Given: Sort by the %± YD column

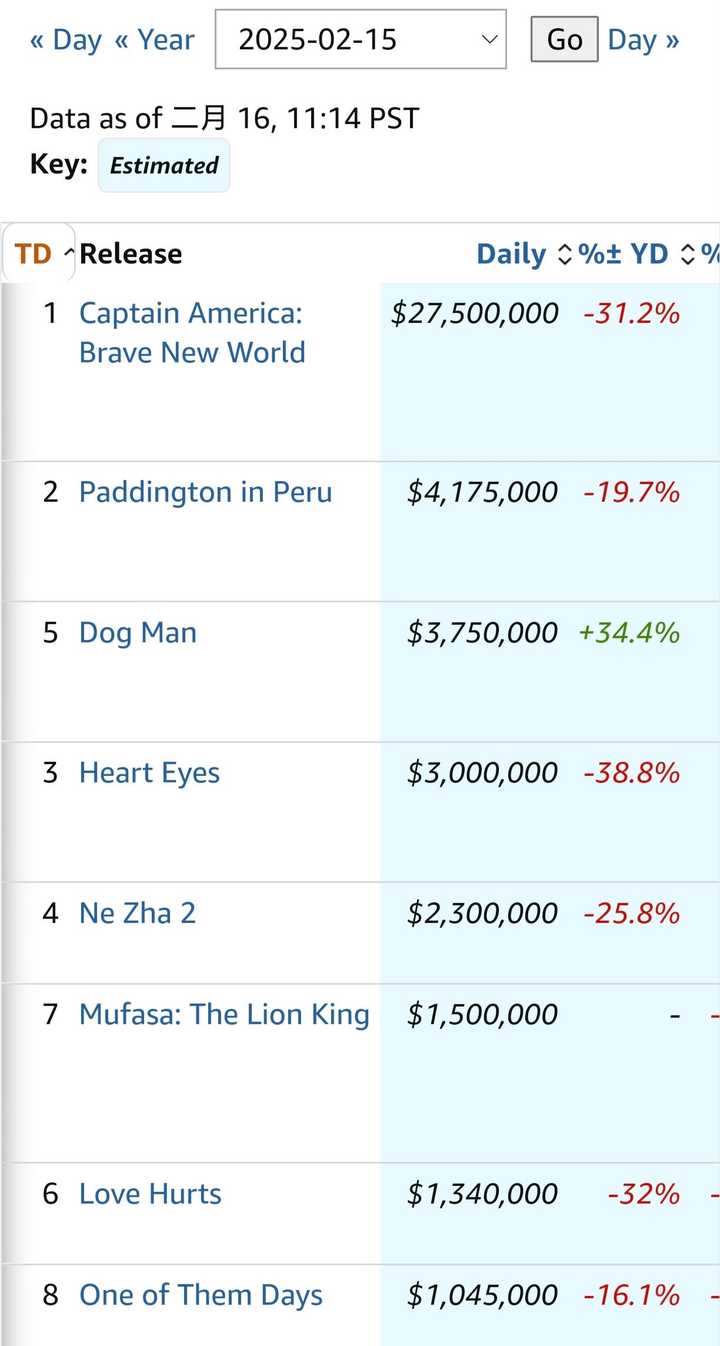Looking at the screenshot, I should (636, 254).
